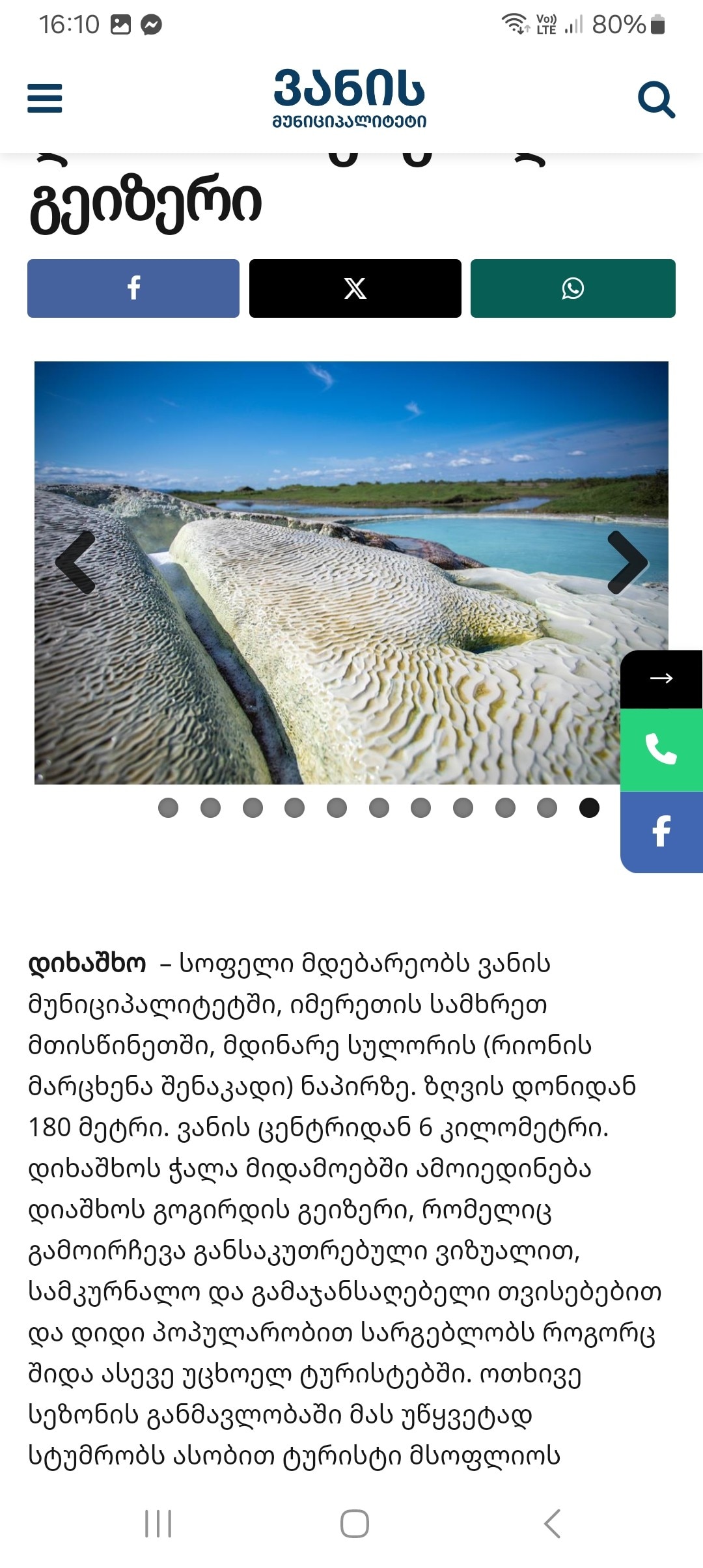Share the article via WhatsApp
Viewport: 703px width, 1568px height.
point(573,288)
